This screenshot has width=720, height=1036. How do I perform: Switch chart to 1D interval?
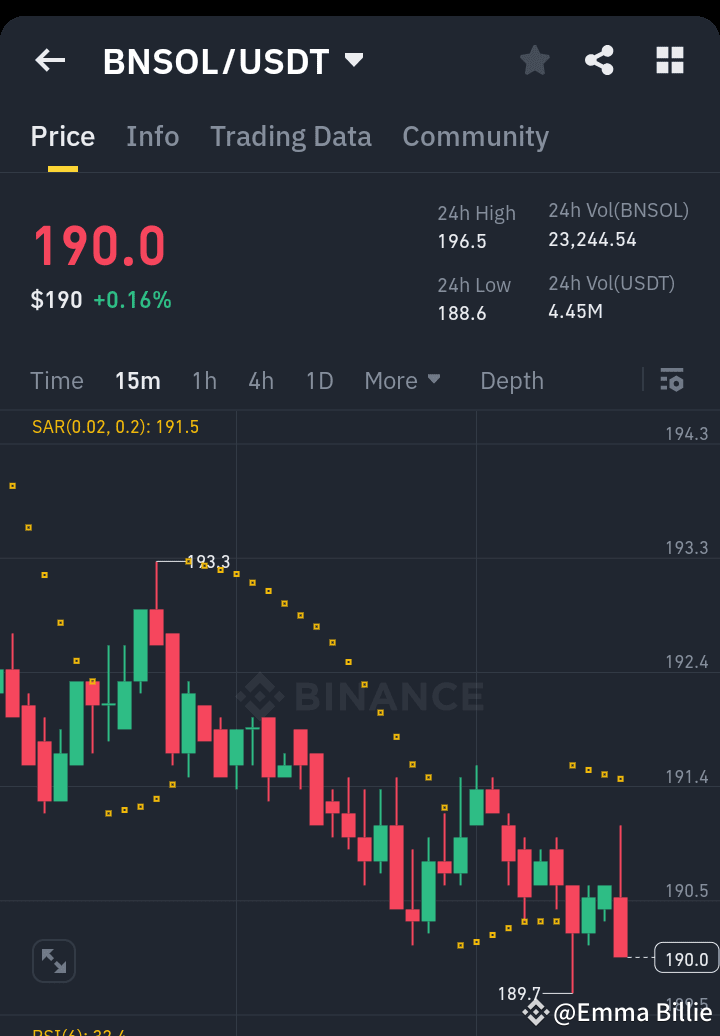pyautogui.click(x=319, y=380)
